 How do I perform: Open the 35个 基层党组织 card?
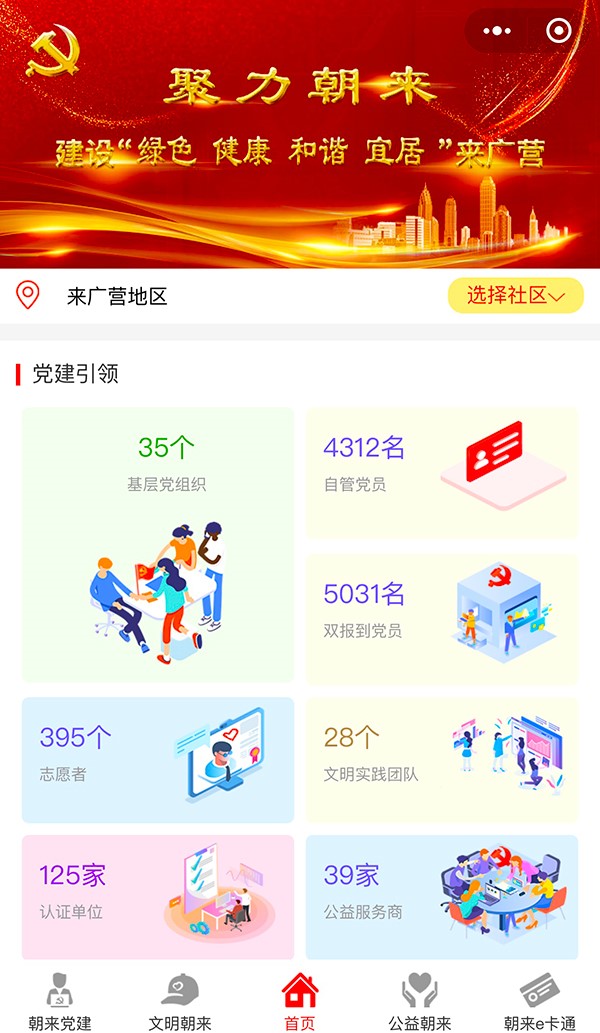158,543
